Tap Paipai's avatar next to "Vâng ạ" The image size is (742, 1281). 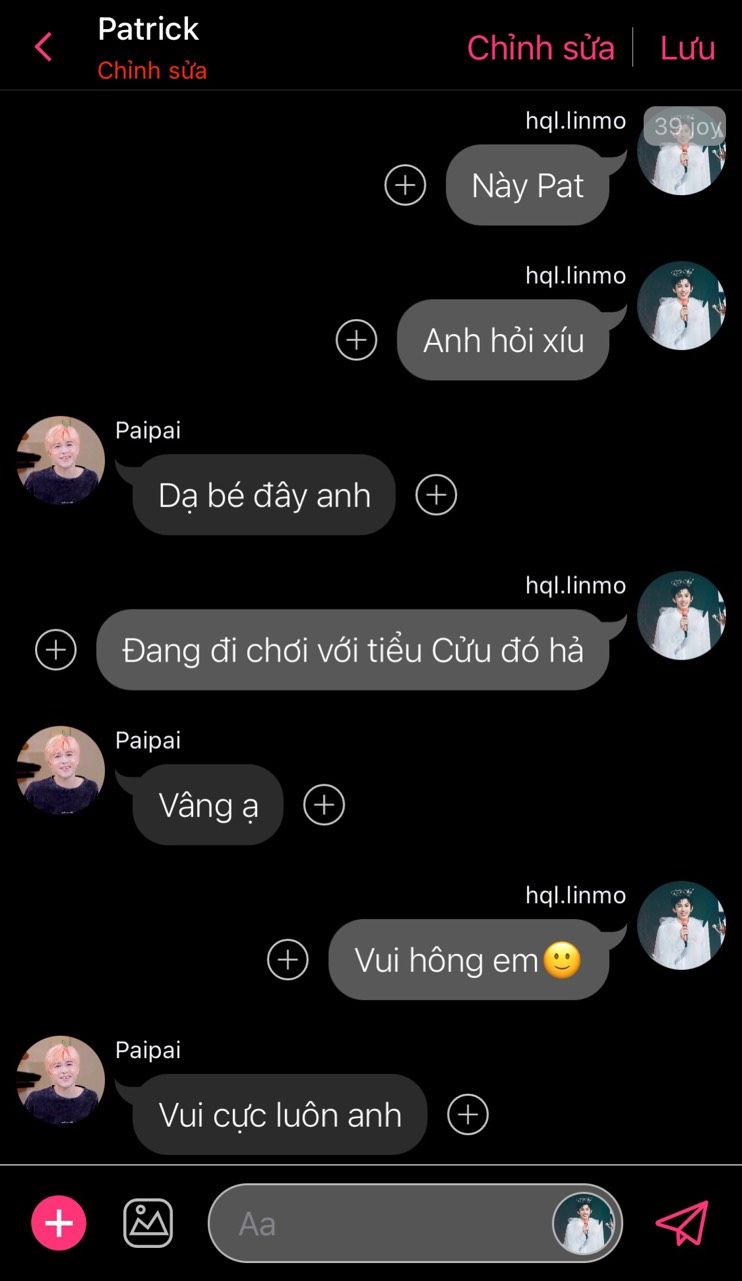pyautogui.click(x=61, y=770)
